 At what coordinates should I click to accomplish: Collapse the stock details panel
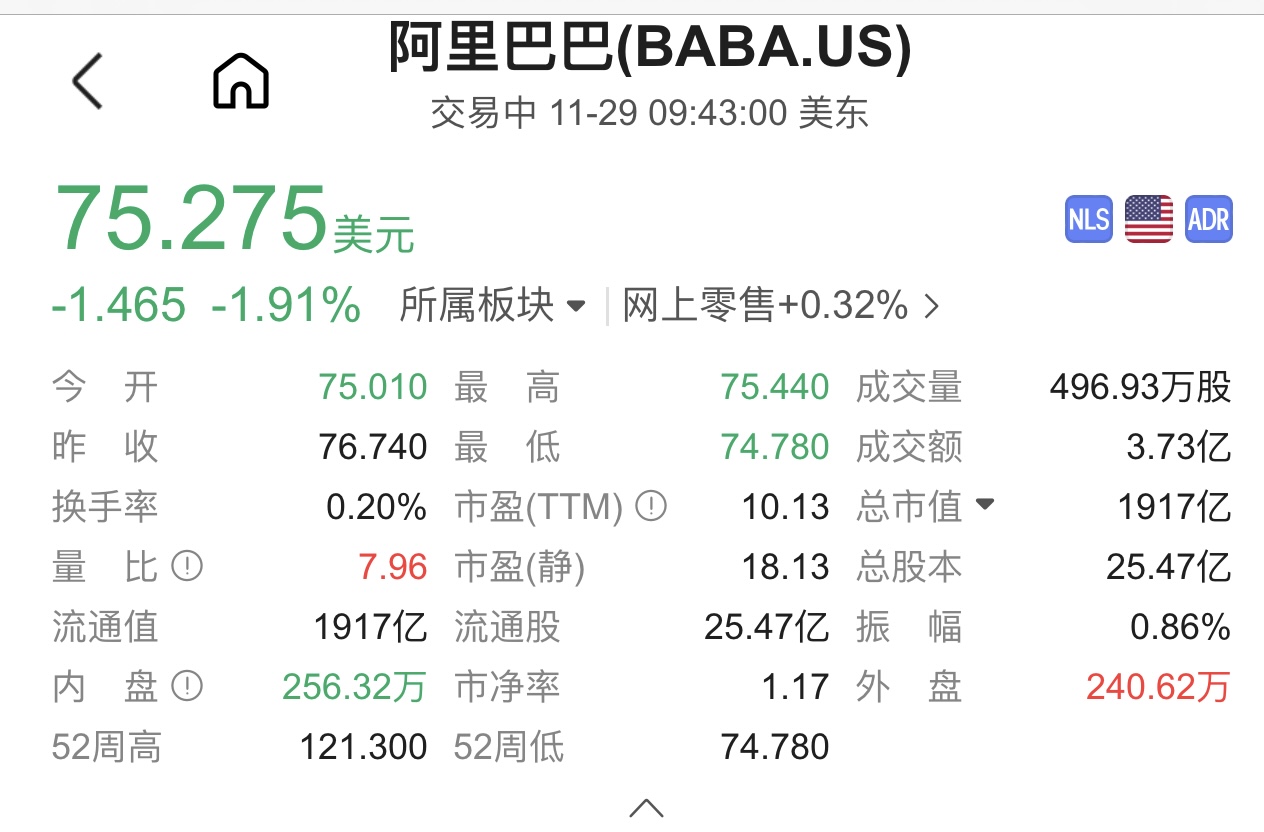click(647, 807)
